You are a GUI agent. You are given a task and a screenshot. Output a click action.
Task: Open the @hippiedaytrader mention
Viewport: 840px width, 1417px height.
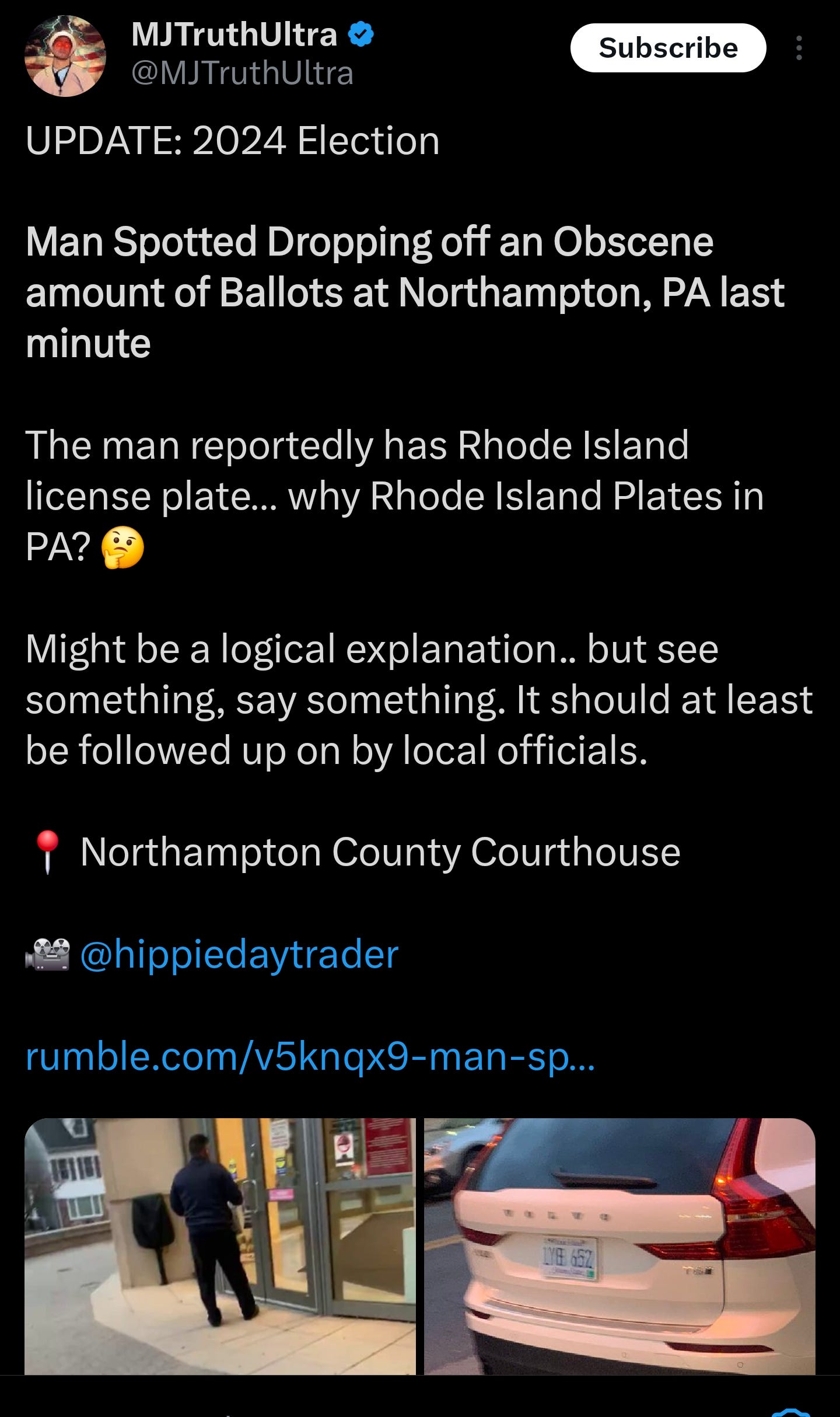(239, 954)
